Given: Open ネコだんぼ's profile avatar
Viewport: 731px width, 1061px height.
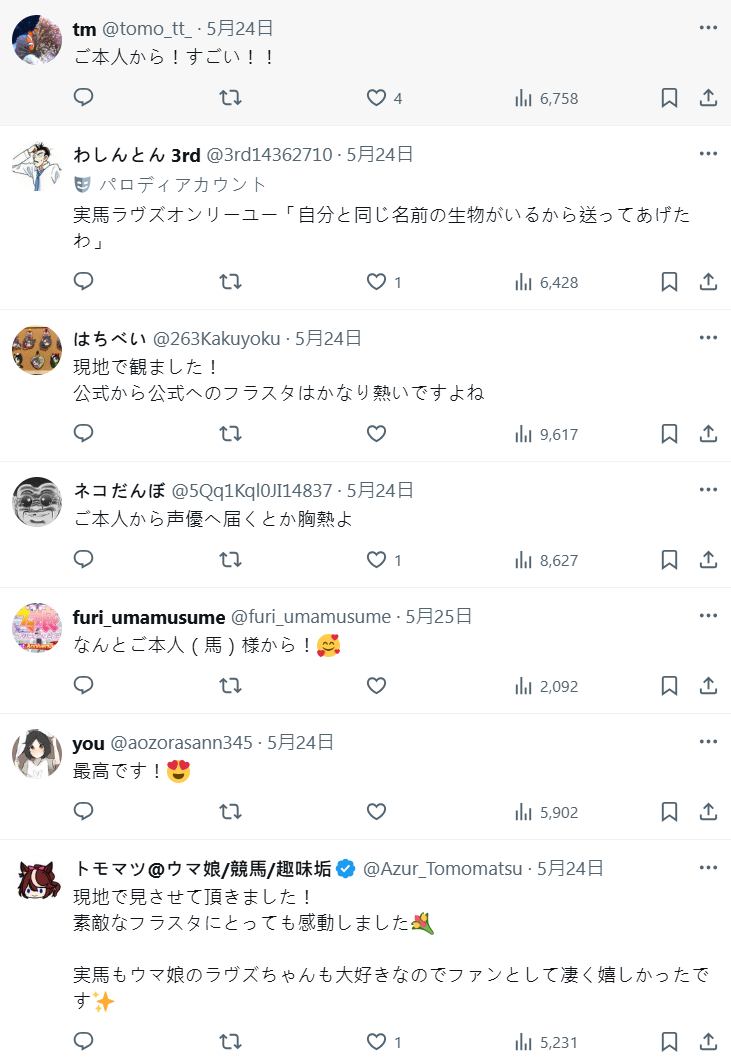Looking at the screenshot, I should coord(37,502).
